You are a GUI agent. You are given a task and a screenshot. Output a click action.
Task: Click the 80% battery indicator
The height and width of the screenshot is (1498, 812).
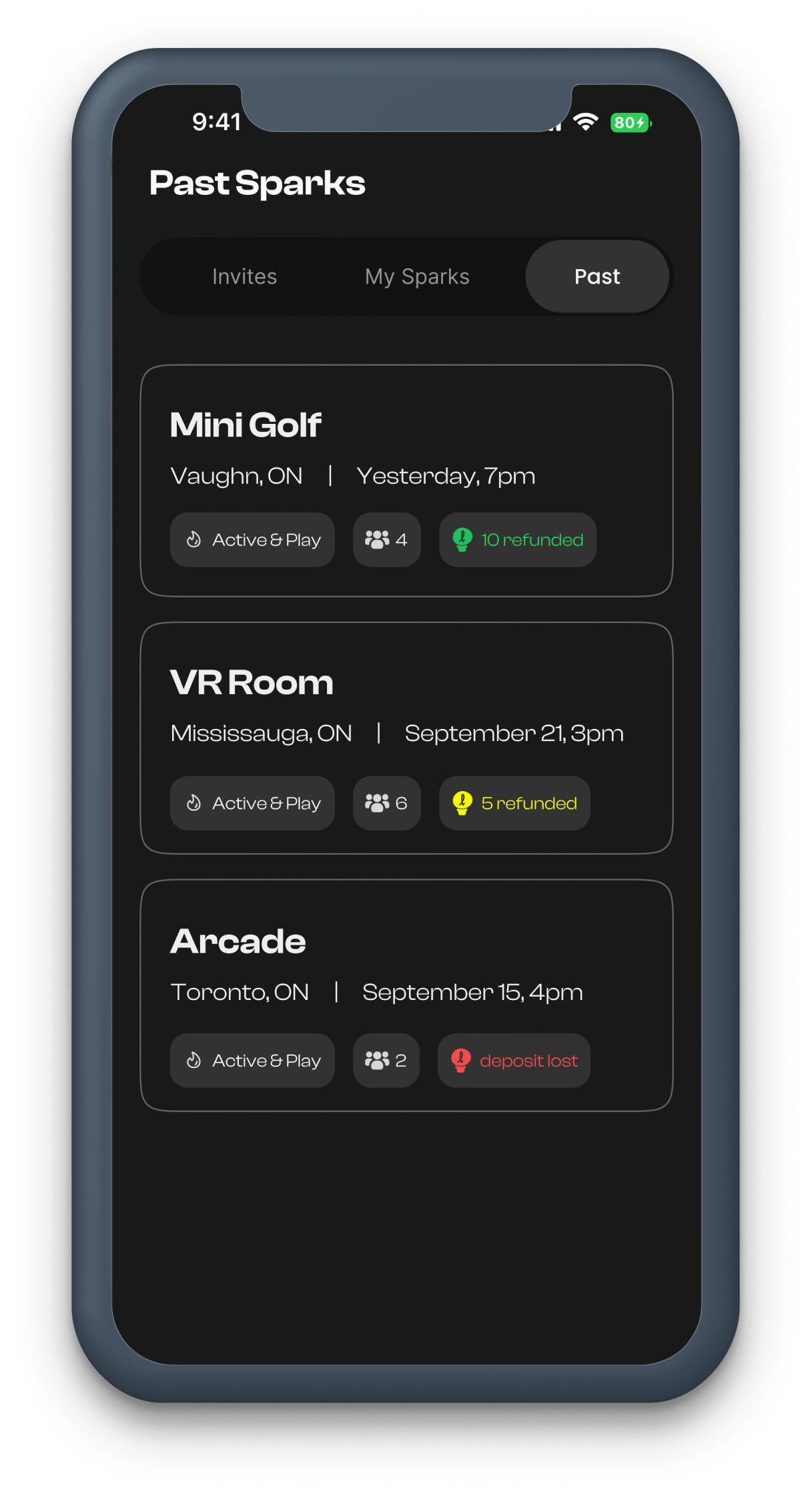click(x=629, y=123)
